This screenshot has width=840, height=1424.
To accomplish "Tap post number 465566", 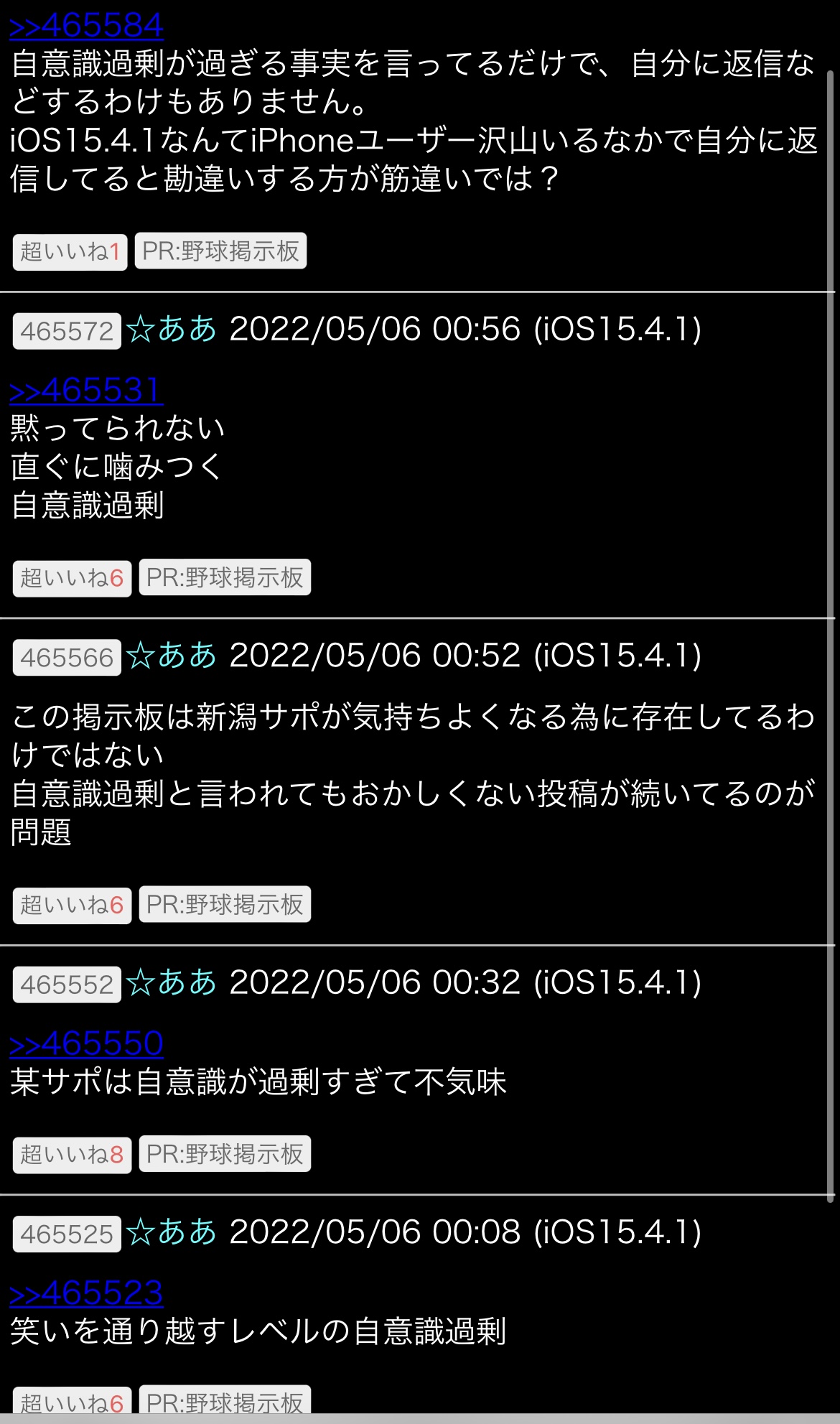I will coord(67,658).
